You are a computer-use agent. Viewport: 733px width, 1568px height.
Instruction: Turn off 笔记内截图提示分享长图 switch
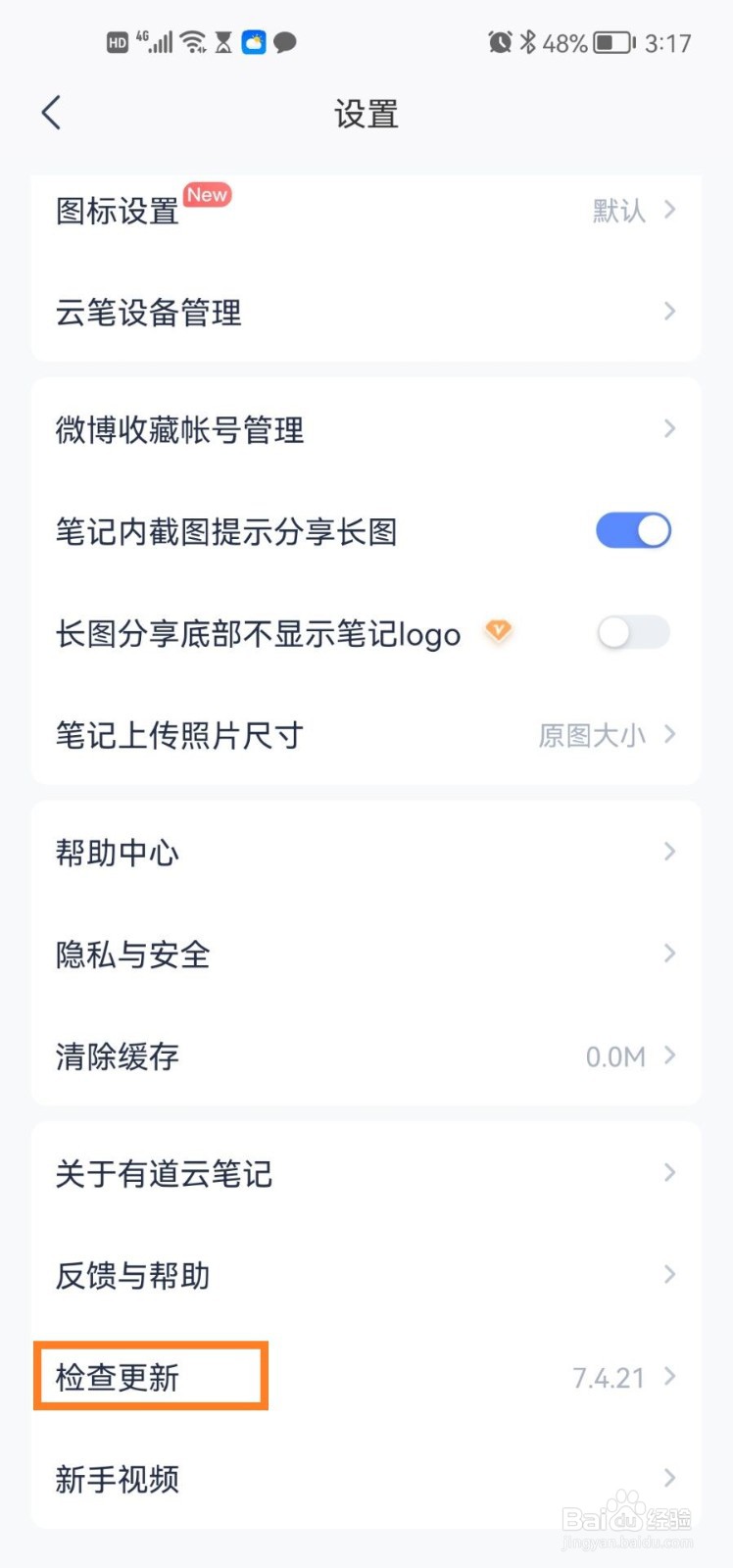[633, 531]
